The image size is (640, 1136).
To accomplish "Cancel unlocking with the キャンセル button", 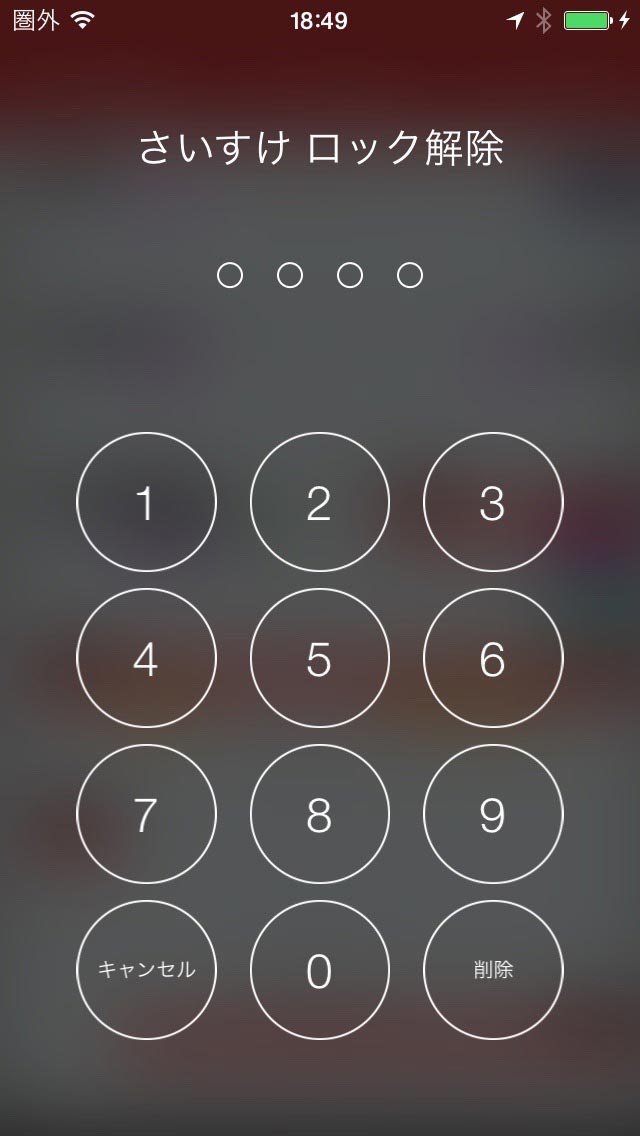I will pos(146,970).
